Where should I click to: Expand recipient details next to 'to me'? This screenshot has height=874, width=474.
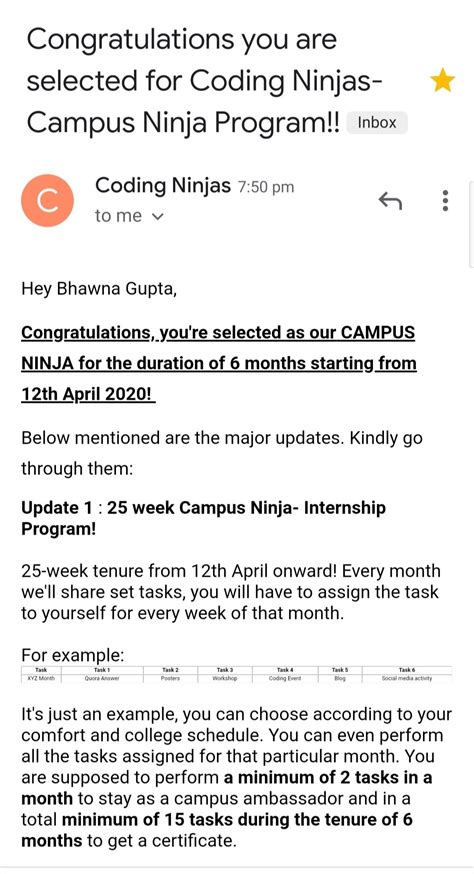157,216
